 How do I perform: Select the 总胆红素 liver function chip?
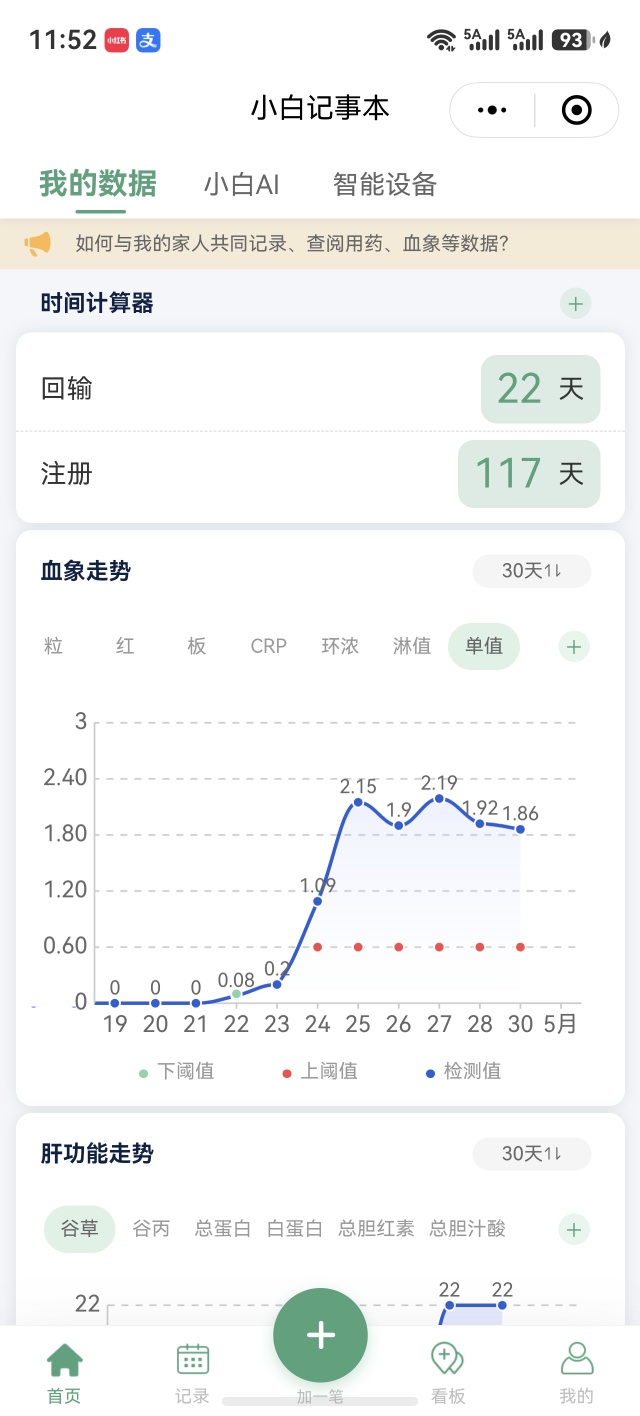click(x=376, y=1229)
